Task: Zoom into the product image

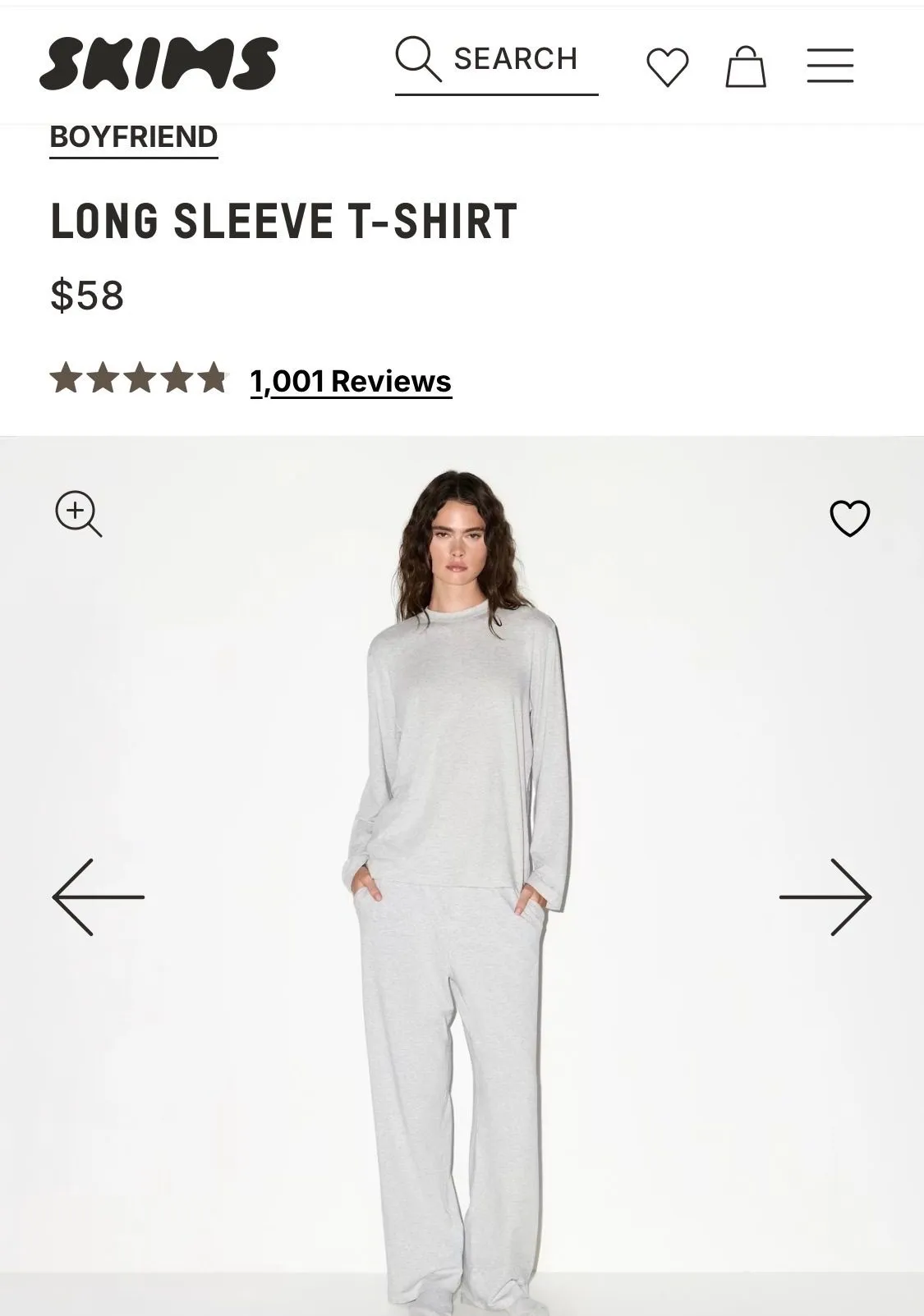Action: (x=78, y=514)
